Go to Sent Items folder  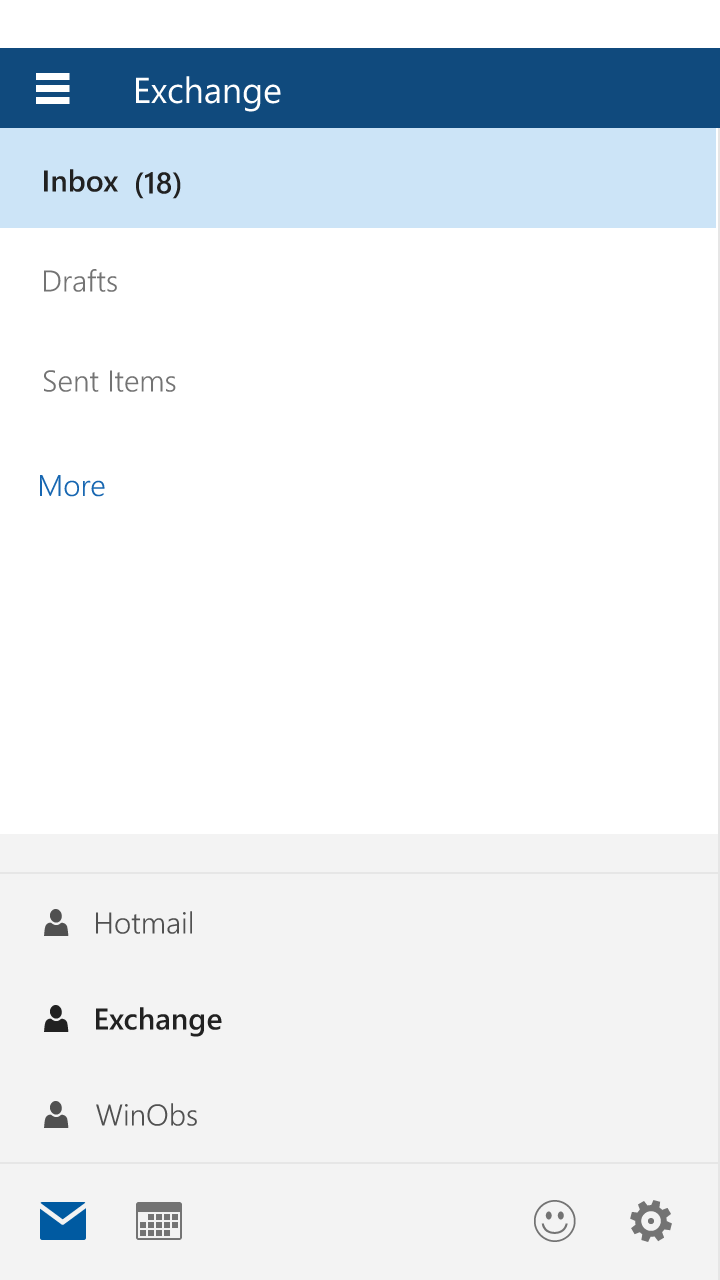[x=109, y=382]
